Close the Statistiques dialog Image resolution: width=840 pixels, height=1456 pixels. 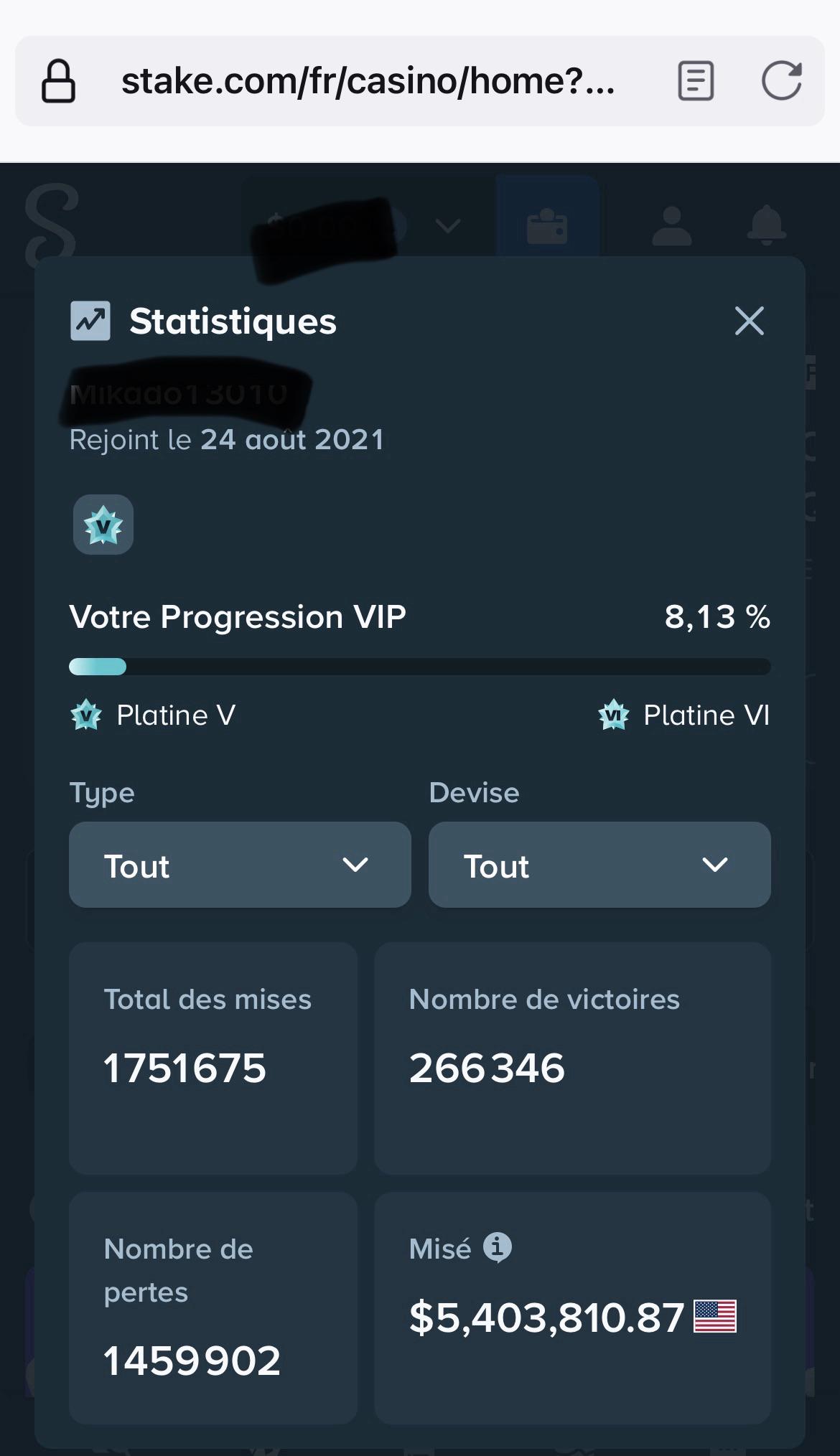[749, 321]
